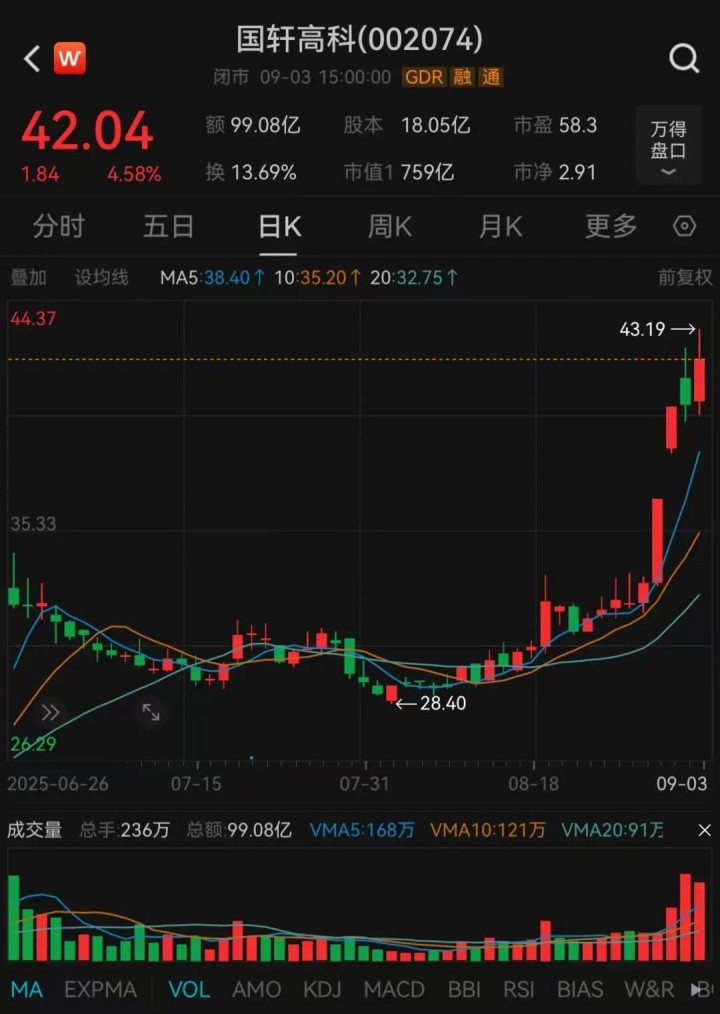Open chart settings hexagon icon
Viewport: 720px width, 1014px height.
pyautogui.click(x=685, y=226)
